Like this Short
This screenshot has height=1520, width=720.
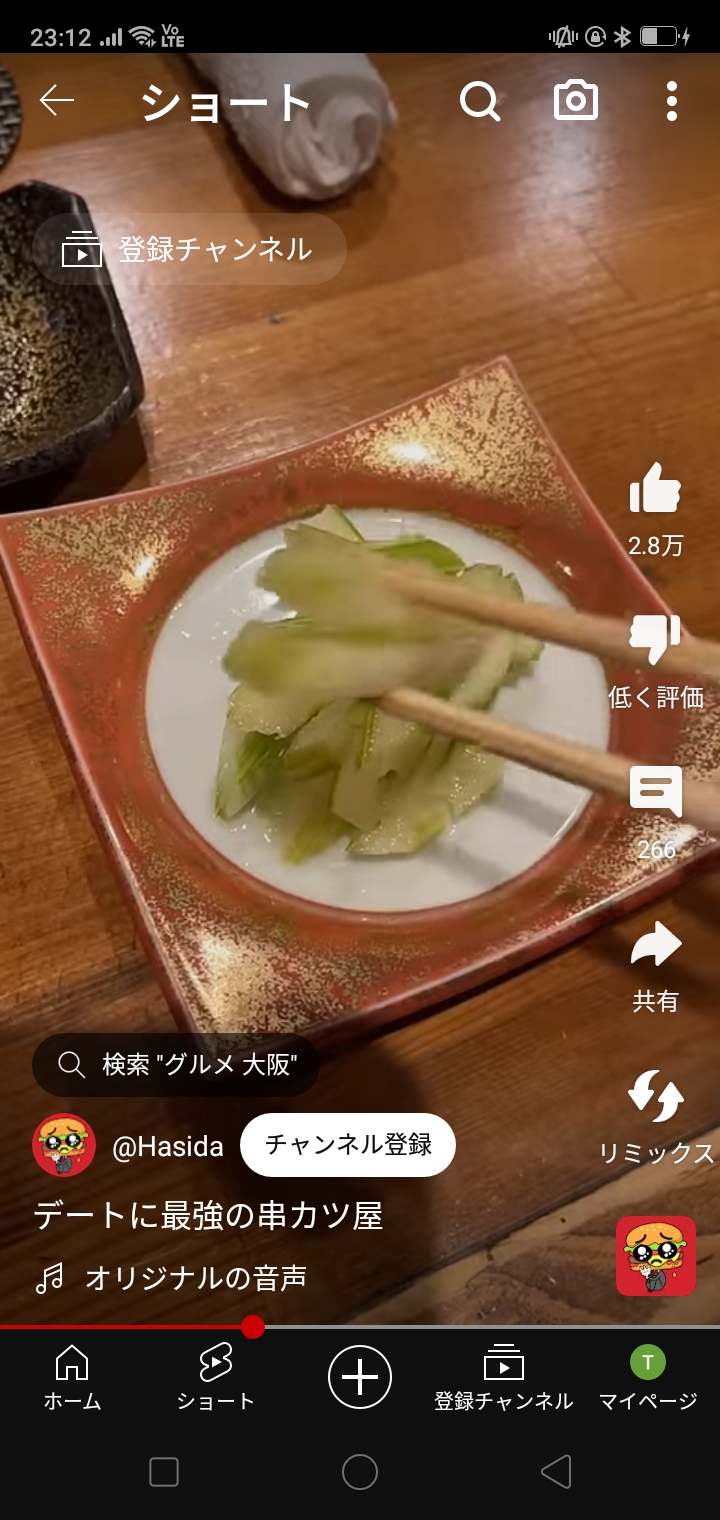pos(655,490)
